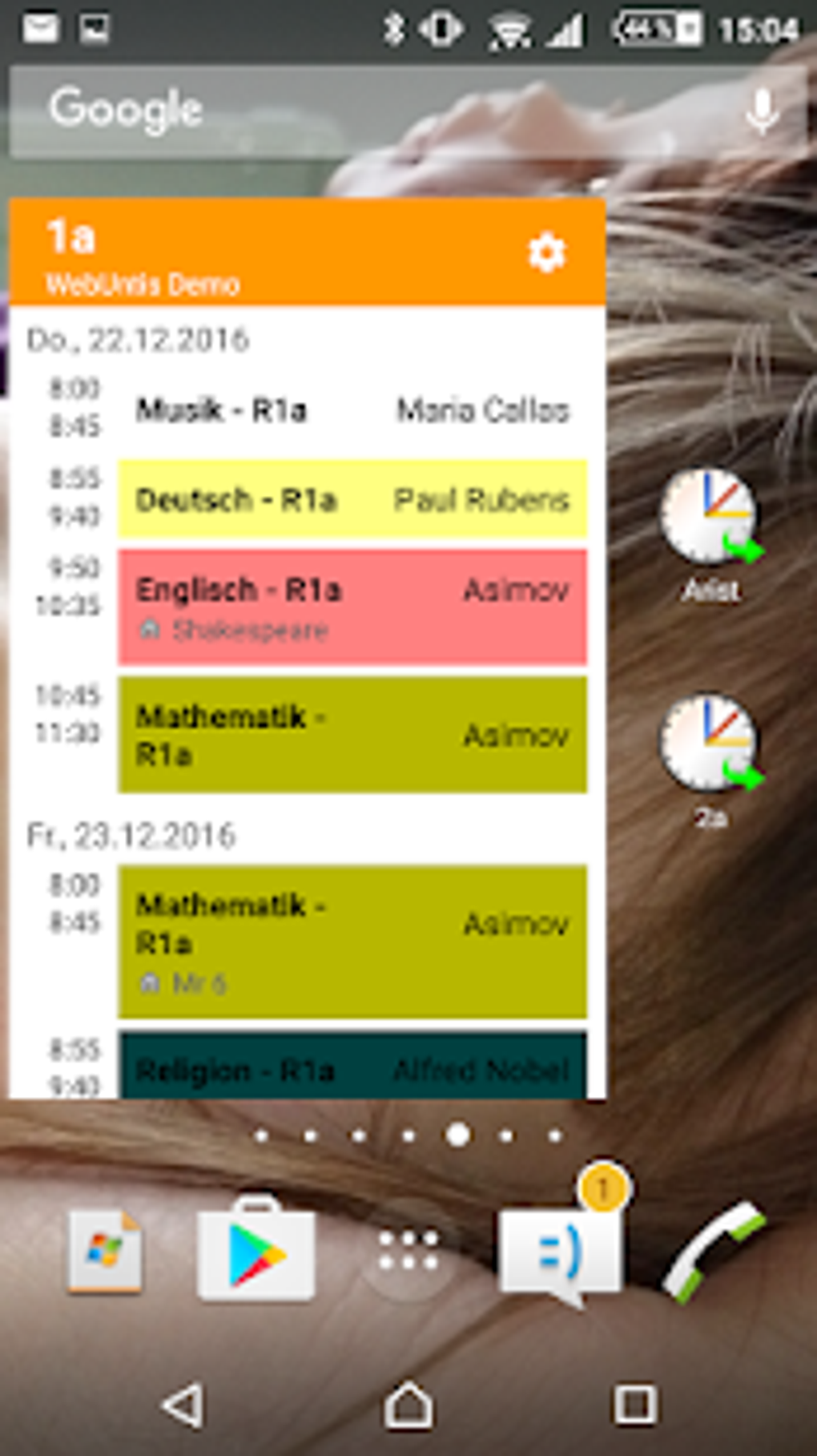The height and width of the screenshot is (1456, 817).
Task: Open the timetable widget settings gear
Action: pyautogui.click(x=547, y=253)
